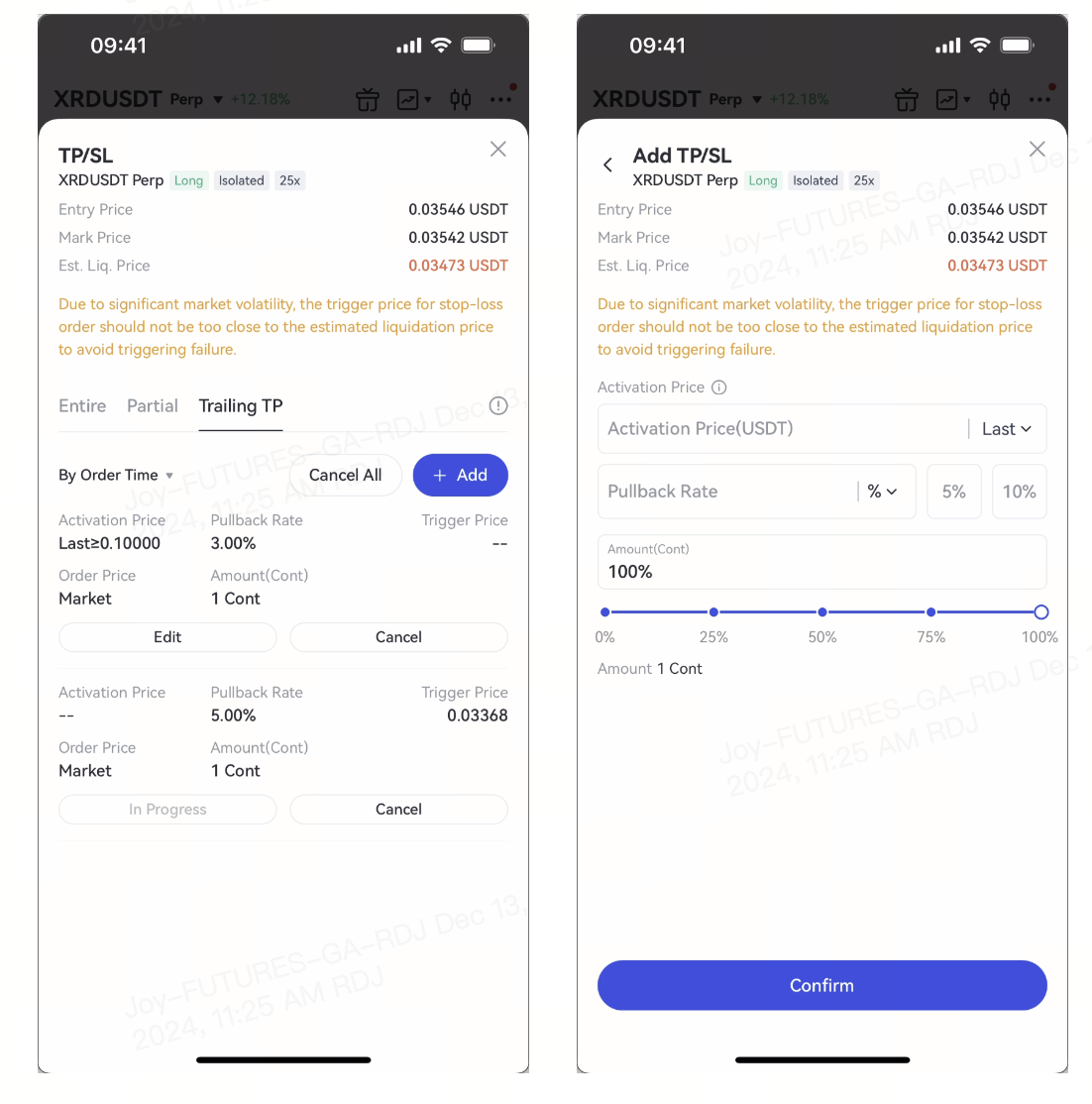Screen dimensions: 1092x1104
Task: Go back from the Add TP/SL screen
Action: (608, 165)
